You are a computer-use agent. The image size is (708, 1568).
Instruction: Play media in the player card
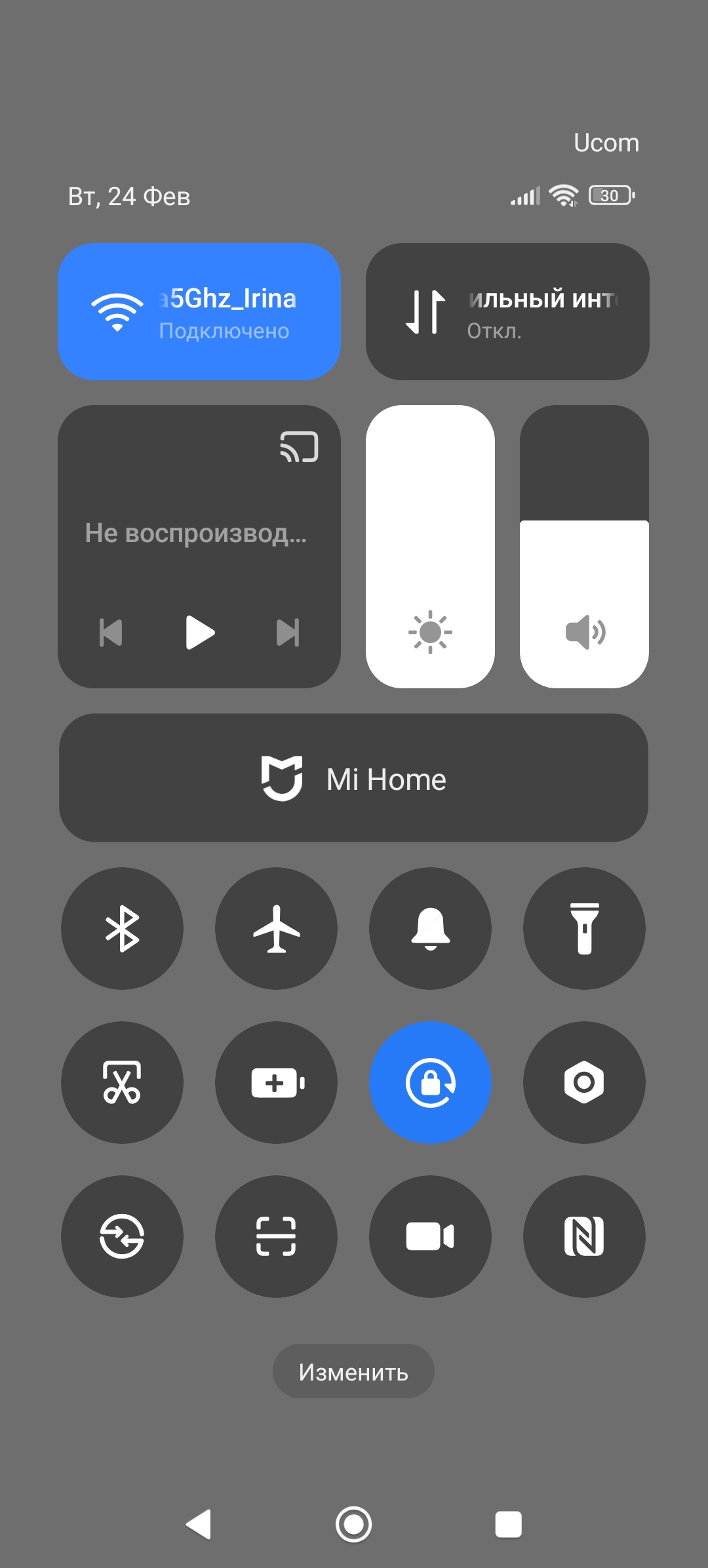coord(199,633)
